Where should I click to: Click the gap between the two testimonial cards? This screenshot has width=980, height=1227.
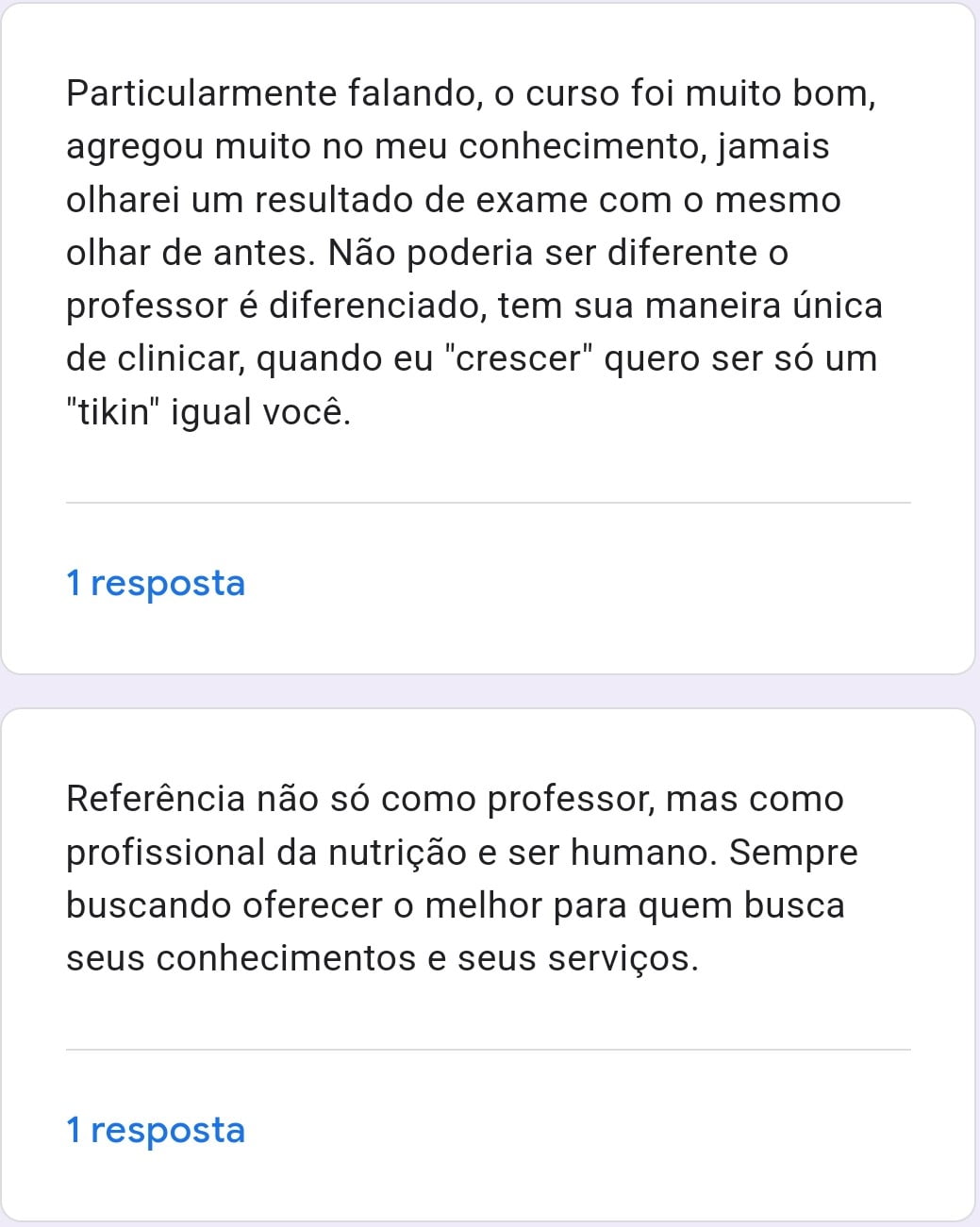pyautogui.click(x=490, y=687)
